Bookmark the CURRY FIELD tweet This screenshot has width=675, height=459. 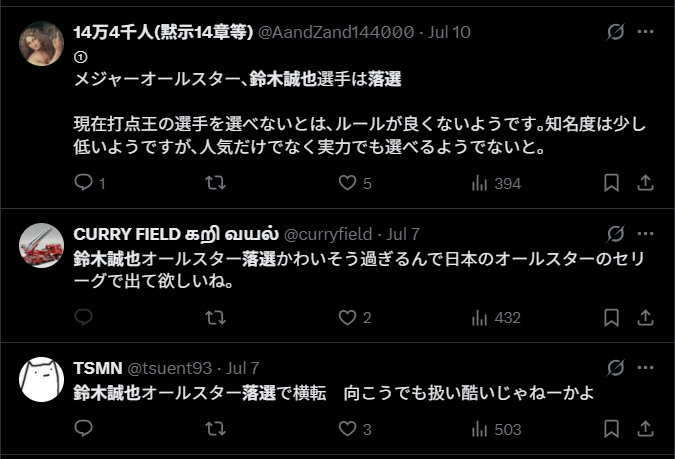pos(612,318)
